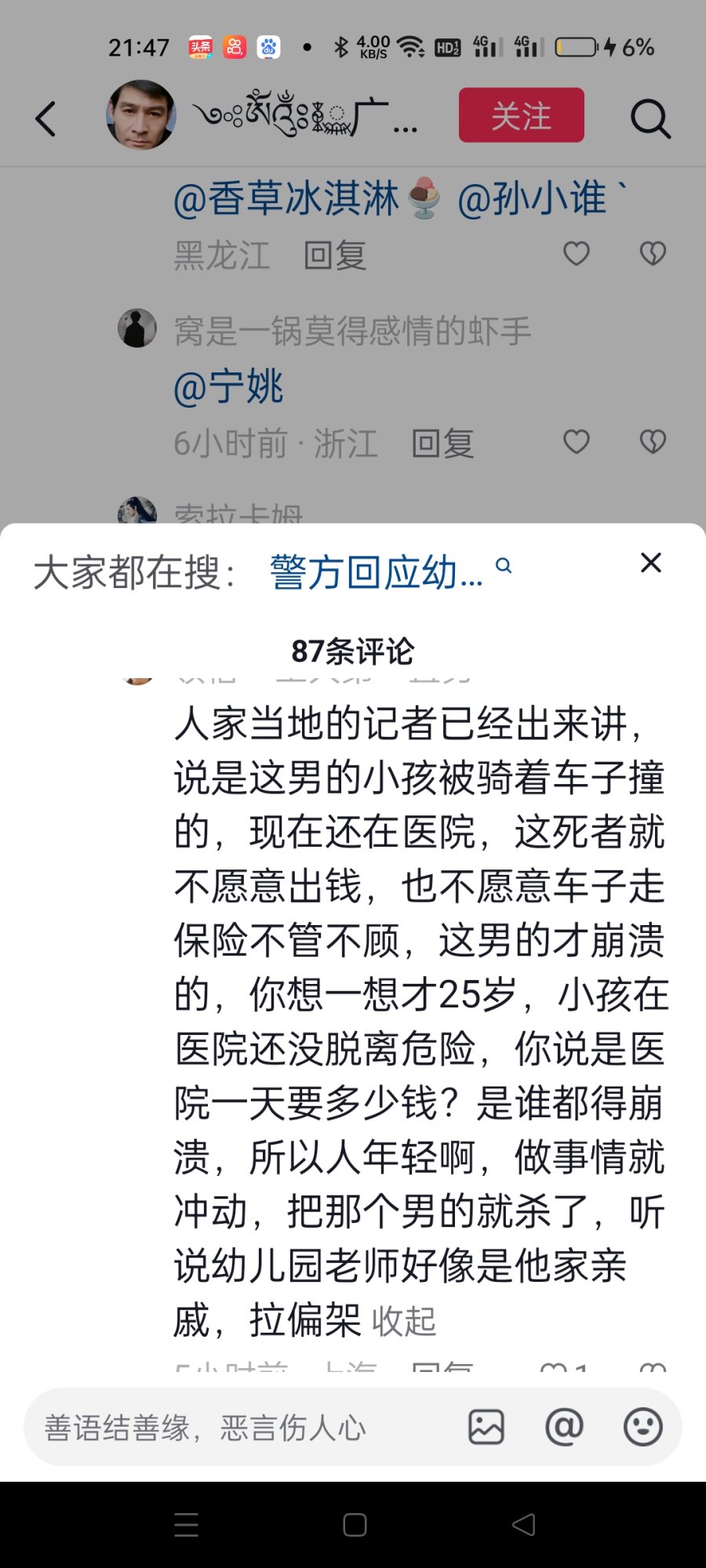Image resolution: width=706 pixels, height=1568 pixels.
Task: Reply to the 6小时前 浙江 comment
Action: [442, 444]
